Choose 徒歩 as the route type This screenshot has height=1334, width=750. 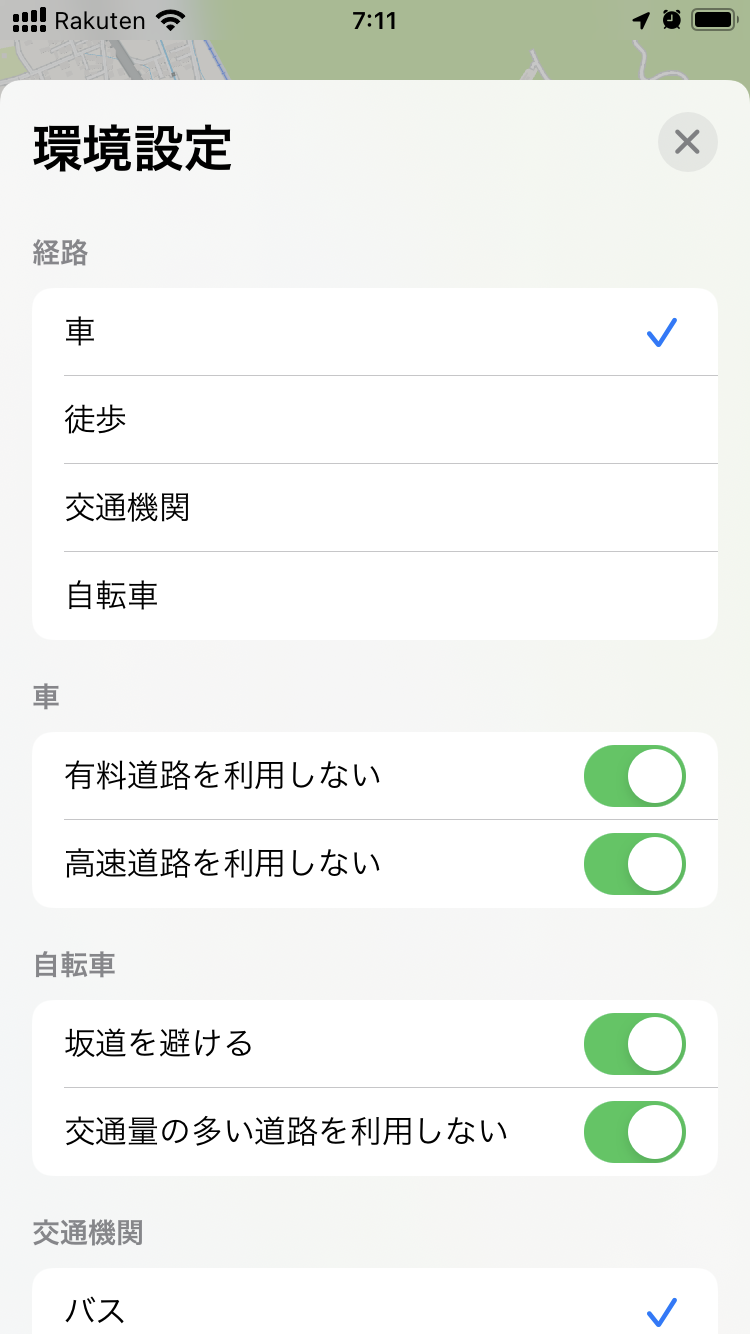pyautogui.click(x=374, y=420)
